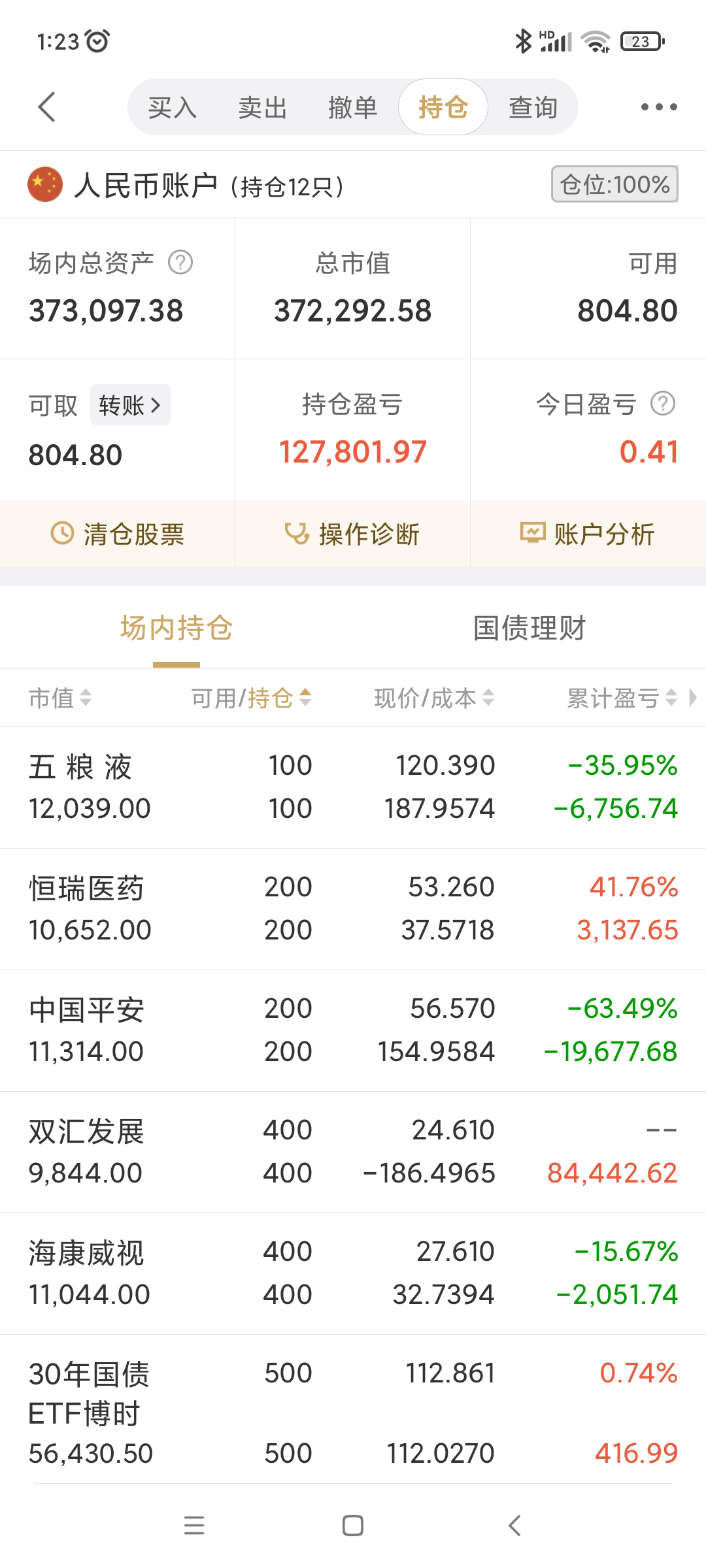
Task: Sort holdings by 现价/成本
Action: click(433, 698)
